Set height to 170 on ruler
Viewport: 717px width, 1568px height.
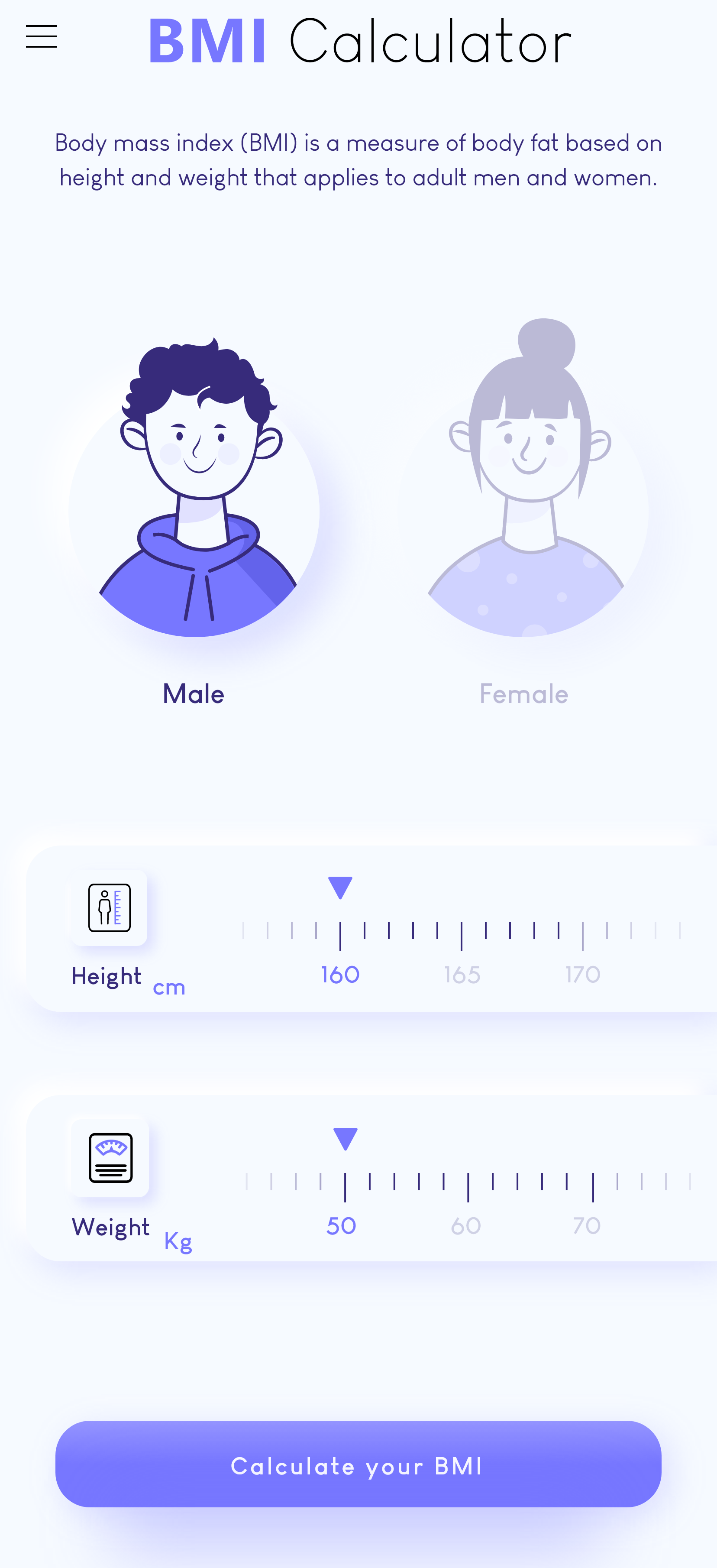pos(582,936)
